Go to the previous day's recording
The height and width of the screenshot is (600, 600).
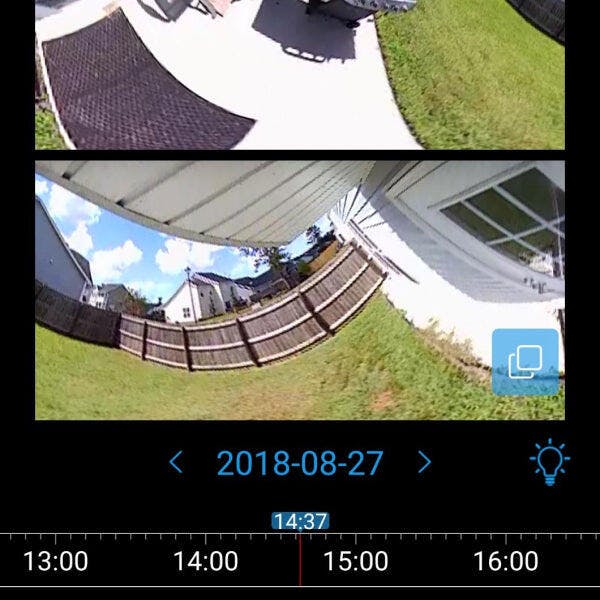176,462
